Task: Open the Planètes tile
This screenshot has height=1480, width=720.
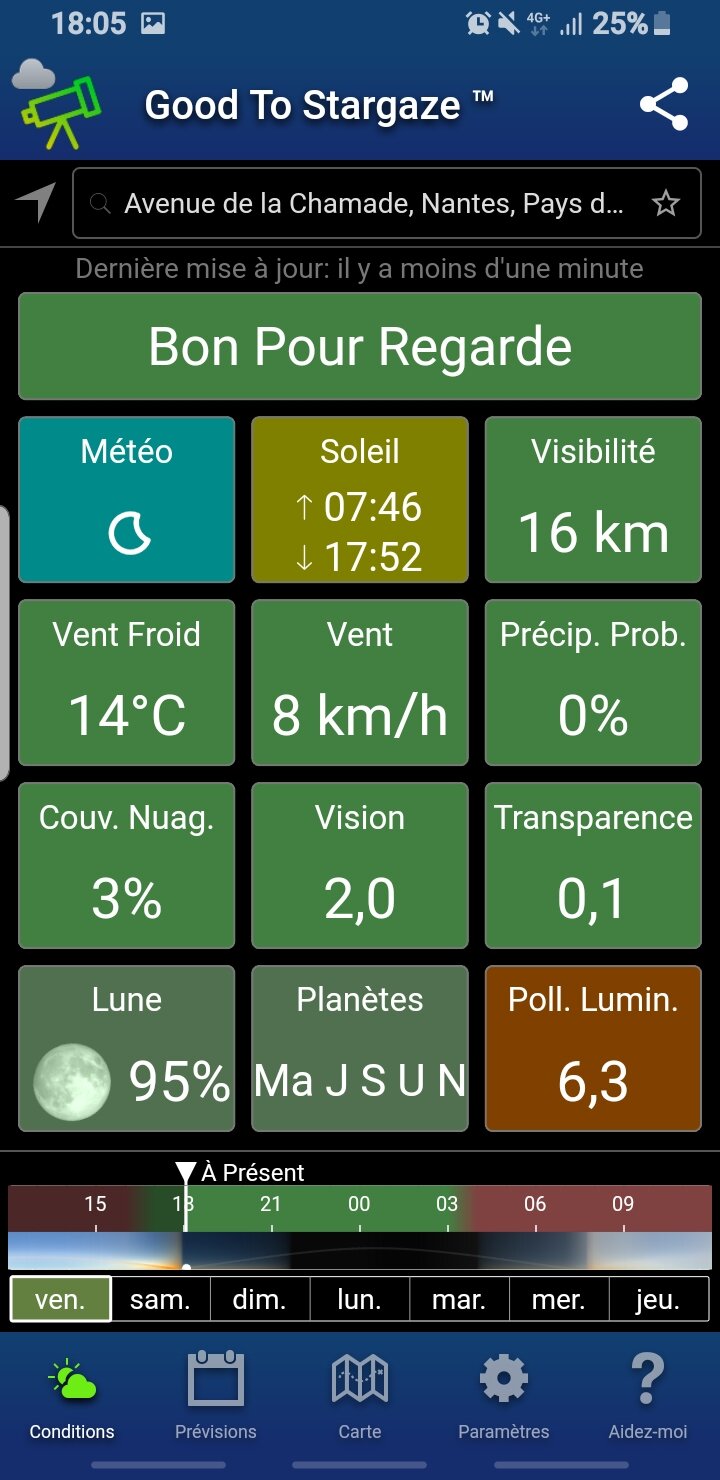Action: pyautogui.click(x=360, y=1048)
